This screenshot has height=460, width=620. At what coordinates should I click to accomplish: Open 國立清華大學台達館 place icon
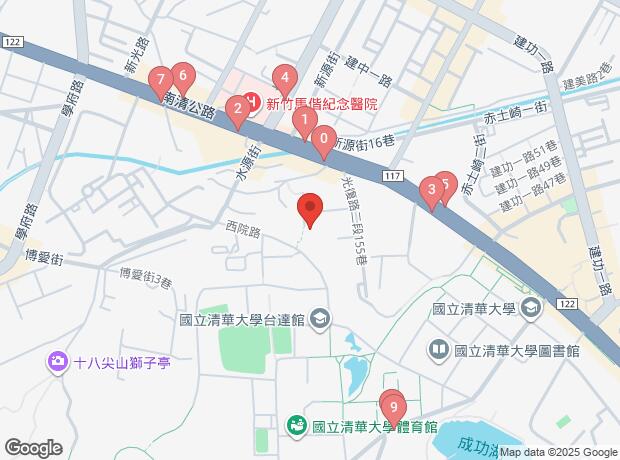pos(319,320)
